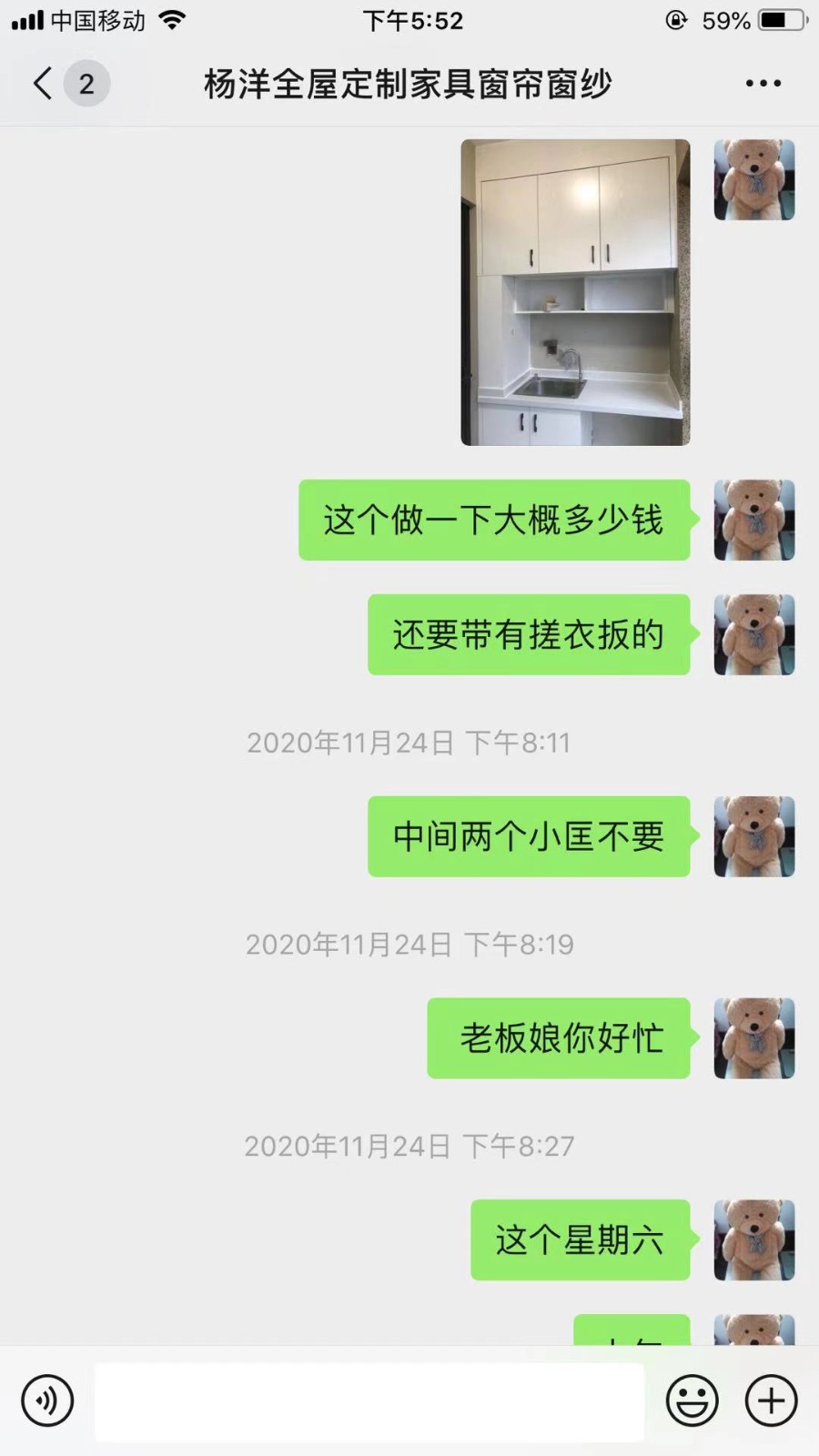Switch to voice message input
This screenshot has width=819, height=1456.
tap(47, 1400)
